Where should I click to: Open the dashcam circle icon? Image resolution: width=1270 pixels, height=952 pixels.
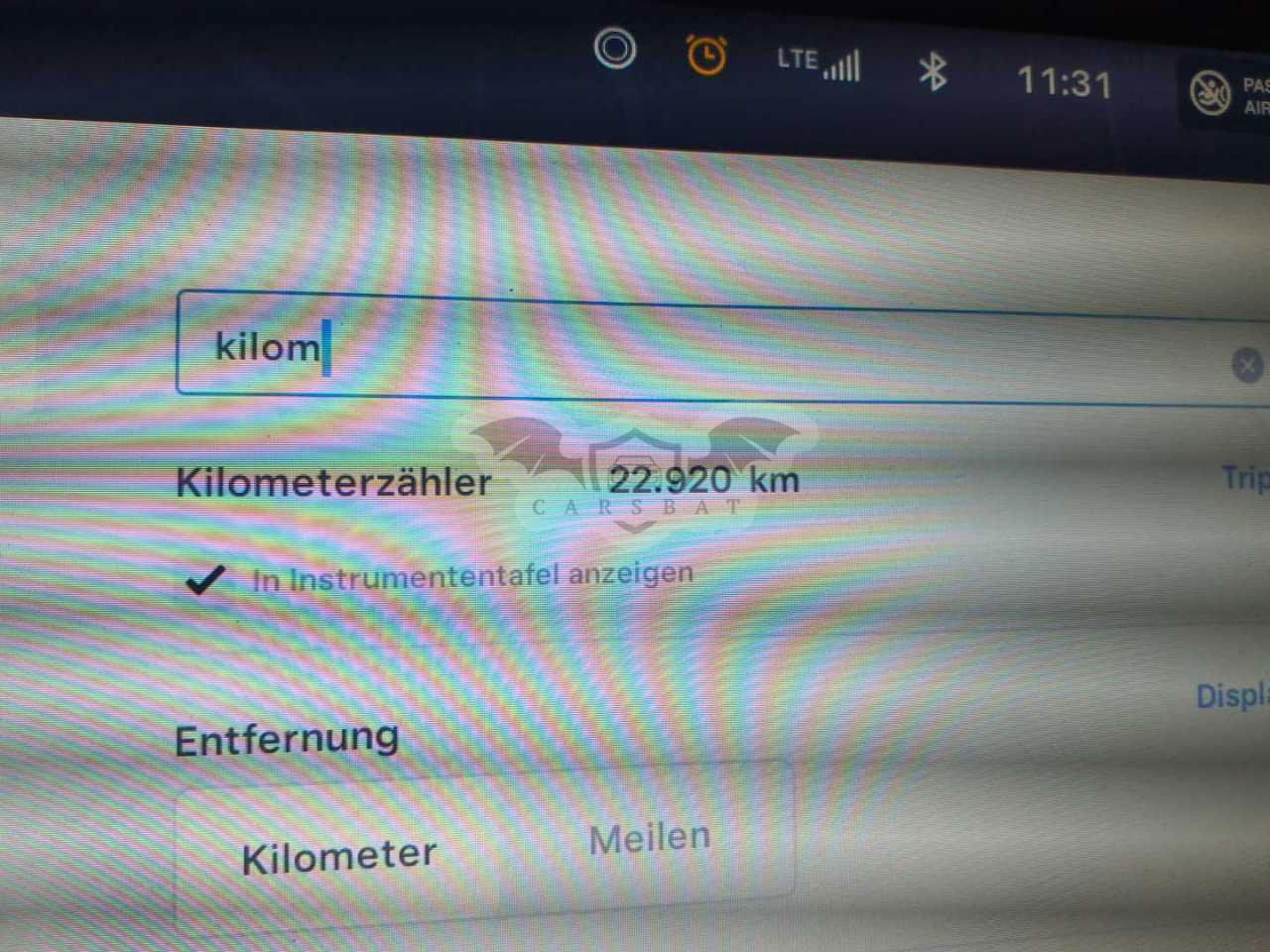point(615,48)
